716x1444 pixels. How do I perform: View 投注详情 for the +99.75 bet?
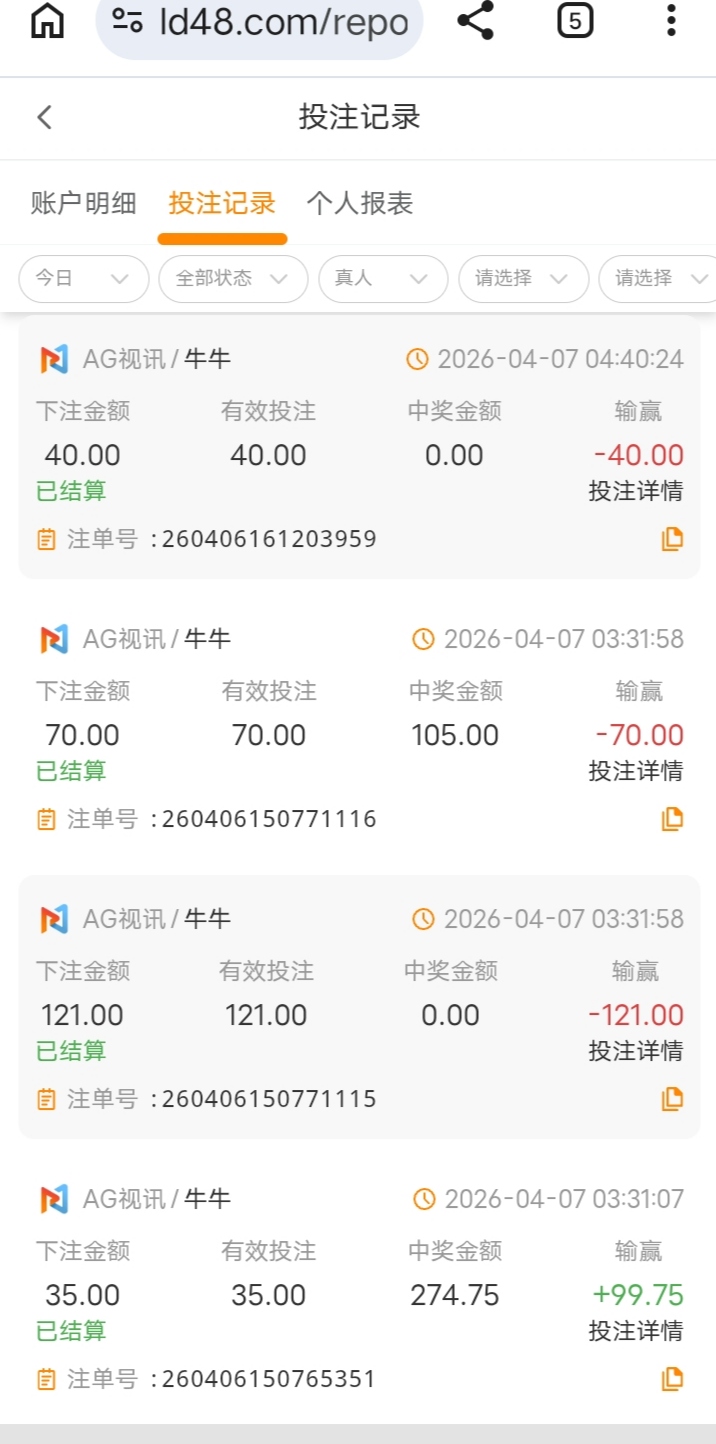635,1331
